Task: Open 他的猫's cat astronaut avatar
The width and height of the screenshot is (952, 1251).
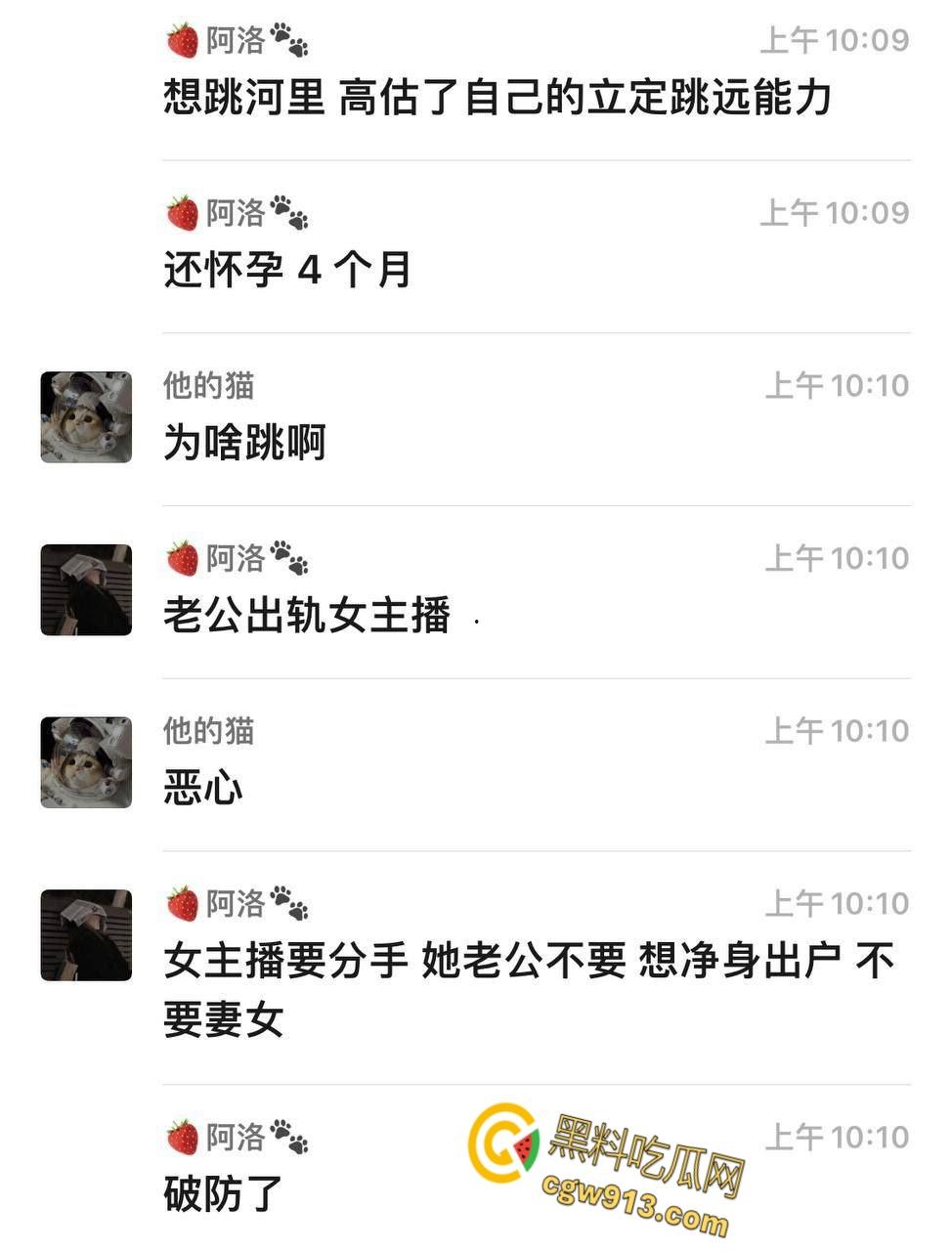Action: click(86, 415)
